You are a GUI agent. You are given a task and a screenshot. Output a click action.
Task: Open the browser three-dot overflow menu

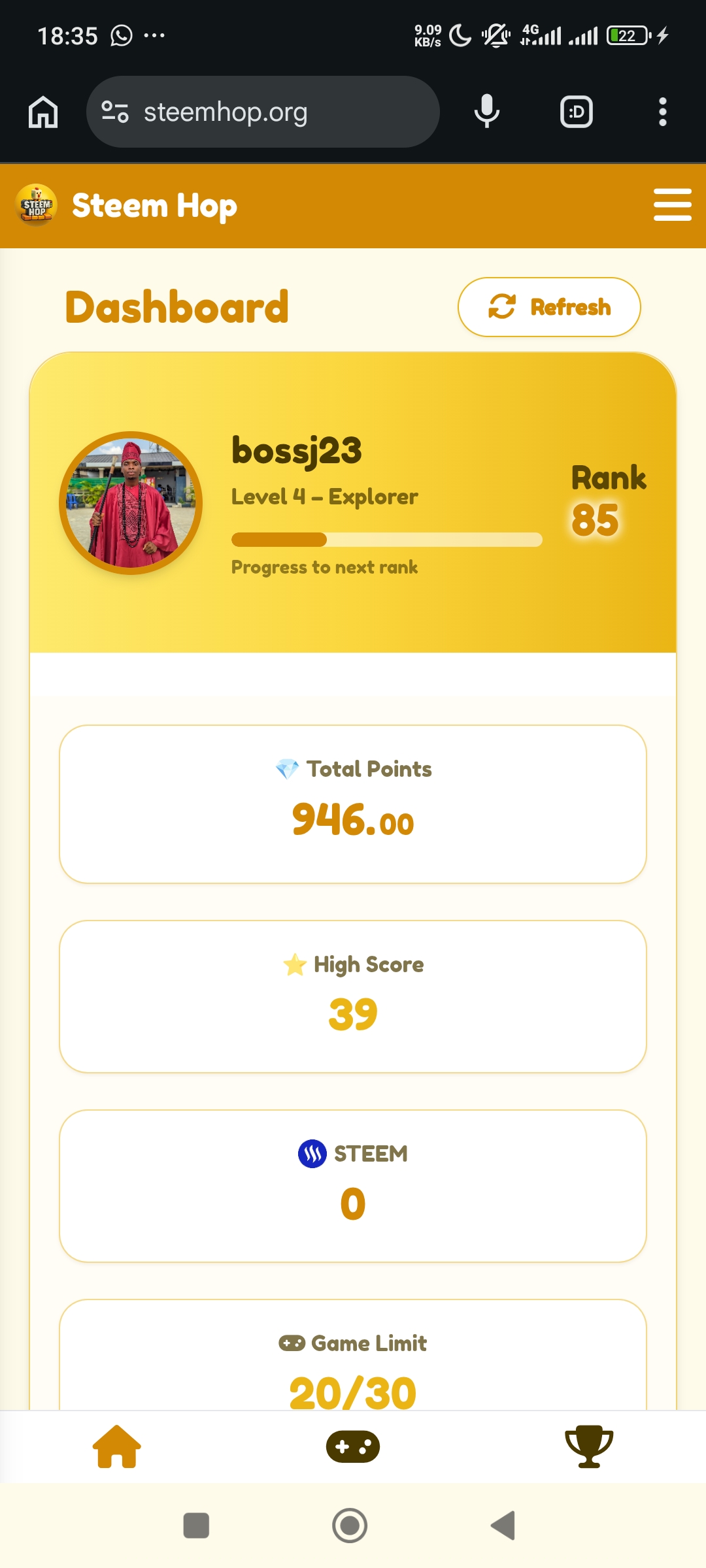[663, 112]
